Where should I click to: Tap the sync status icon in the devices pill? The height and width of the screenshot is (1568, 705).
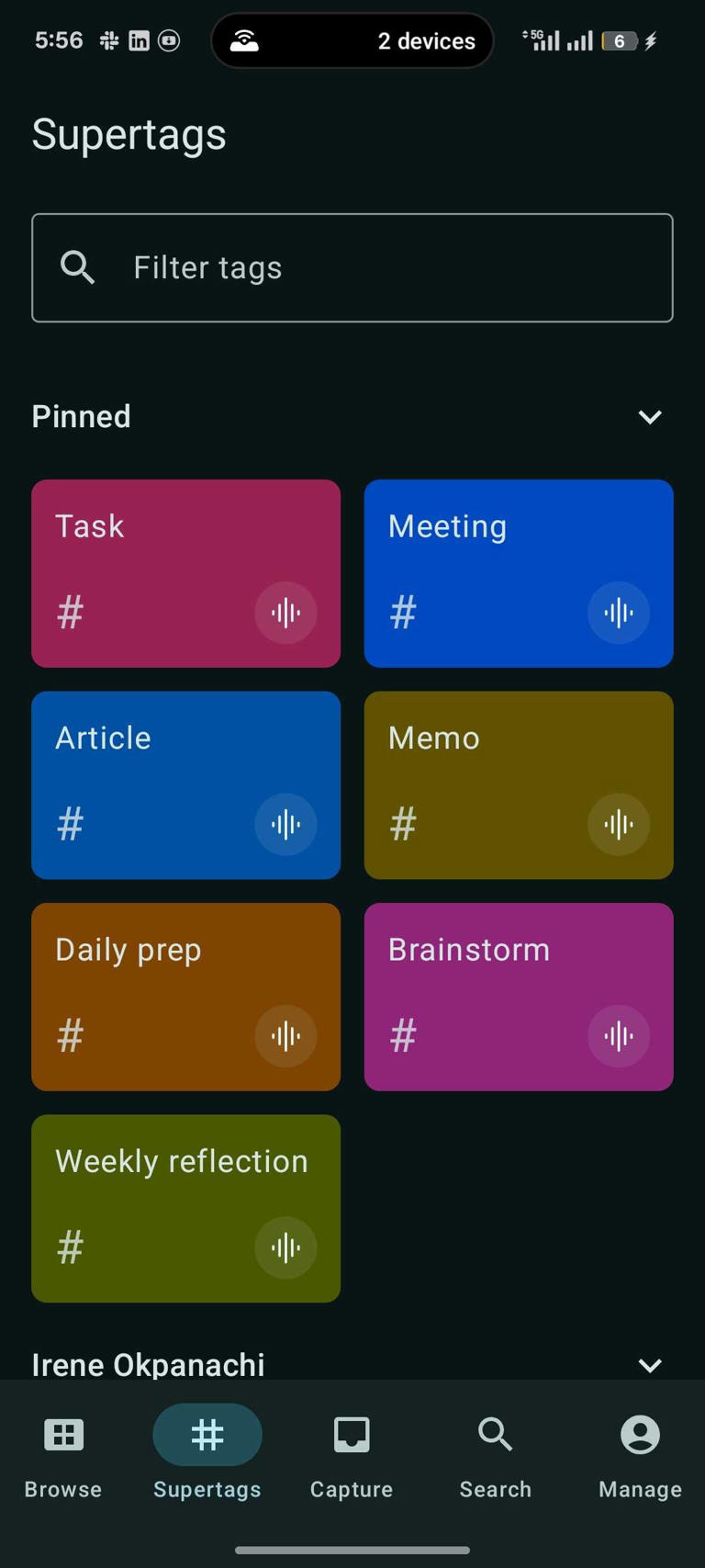coord(245,40)
